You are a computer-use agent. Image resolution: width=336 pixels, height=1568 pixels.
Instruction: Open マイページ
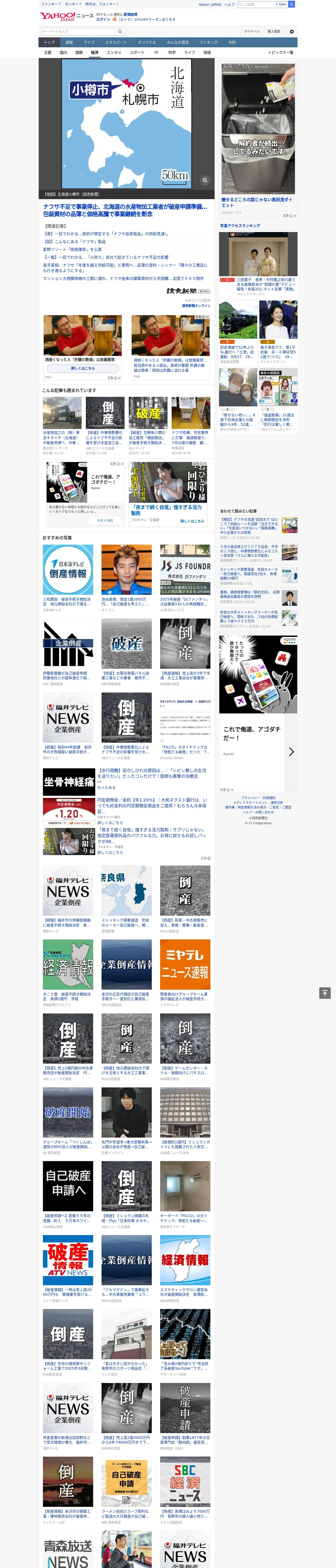point(251,31)
